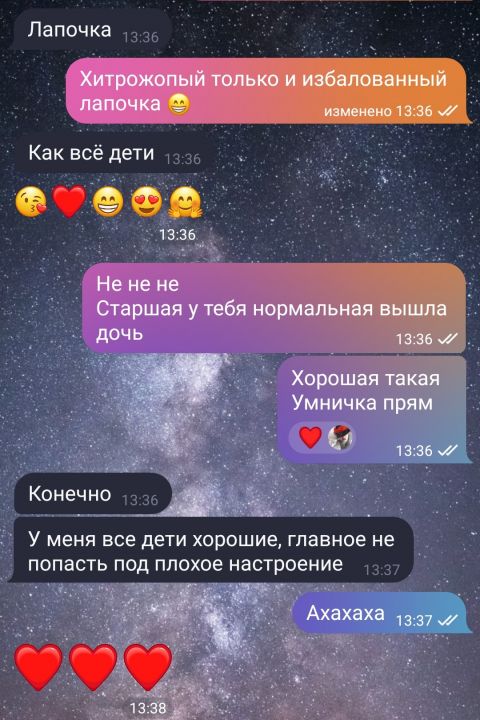480x720 pixels.
Task: Open options for "Старшая у тебя нормальная" message
Action: (x=274, y=308)
